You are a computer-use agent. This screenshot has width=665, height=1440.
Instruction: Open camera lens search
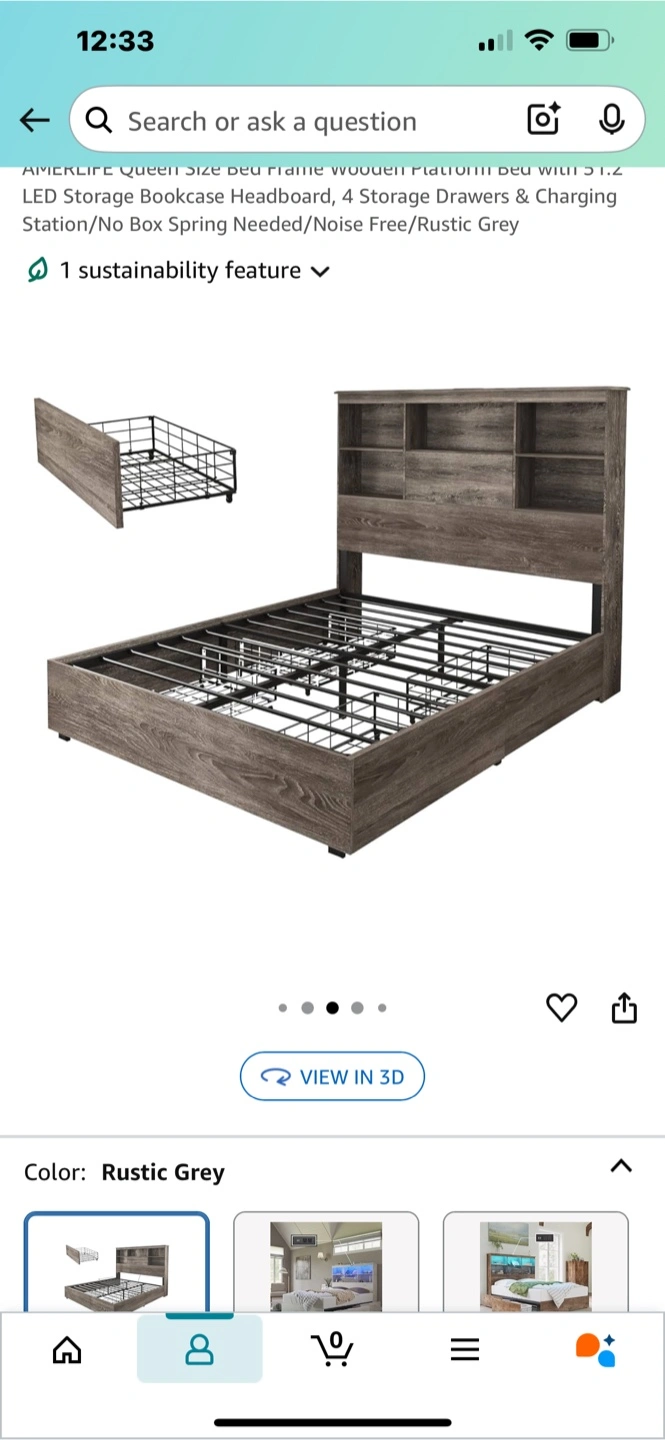point(543,121)
